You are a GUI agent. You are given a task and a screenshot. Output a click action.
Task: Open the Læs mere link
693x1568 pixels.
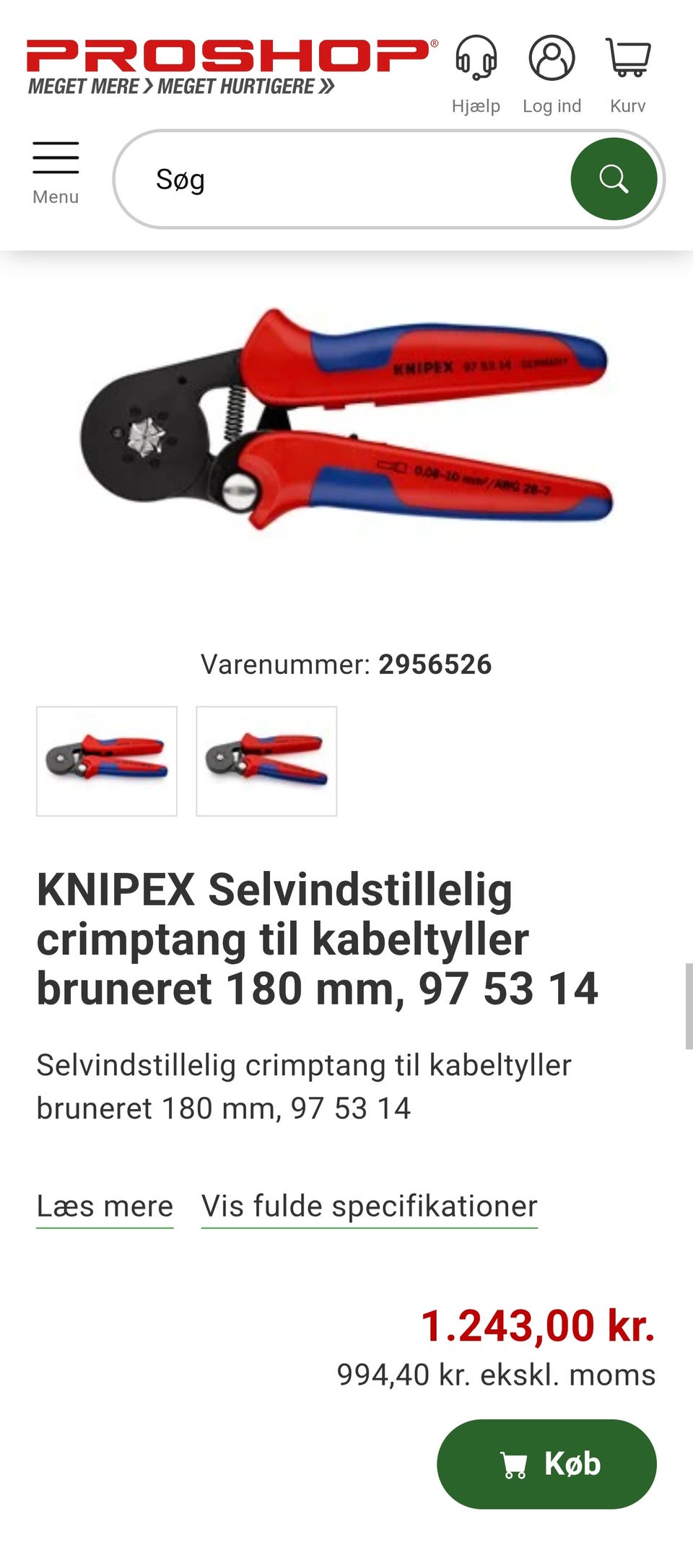tap(105, 1206)
